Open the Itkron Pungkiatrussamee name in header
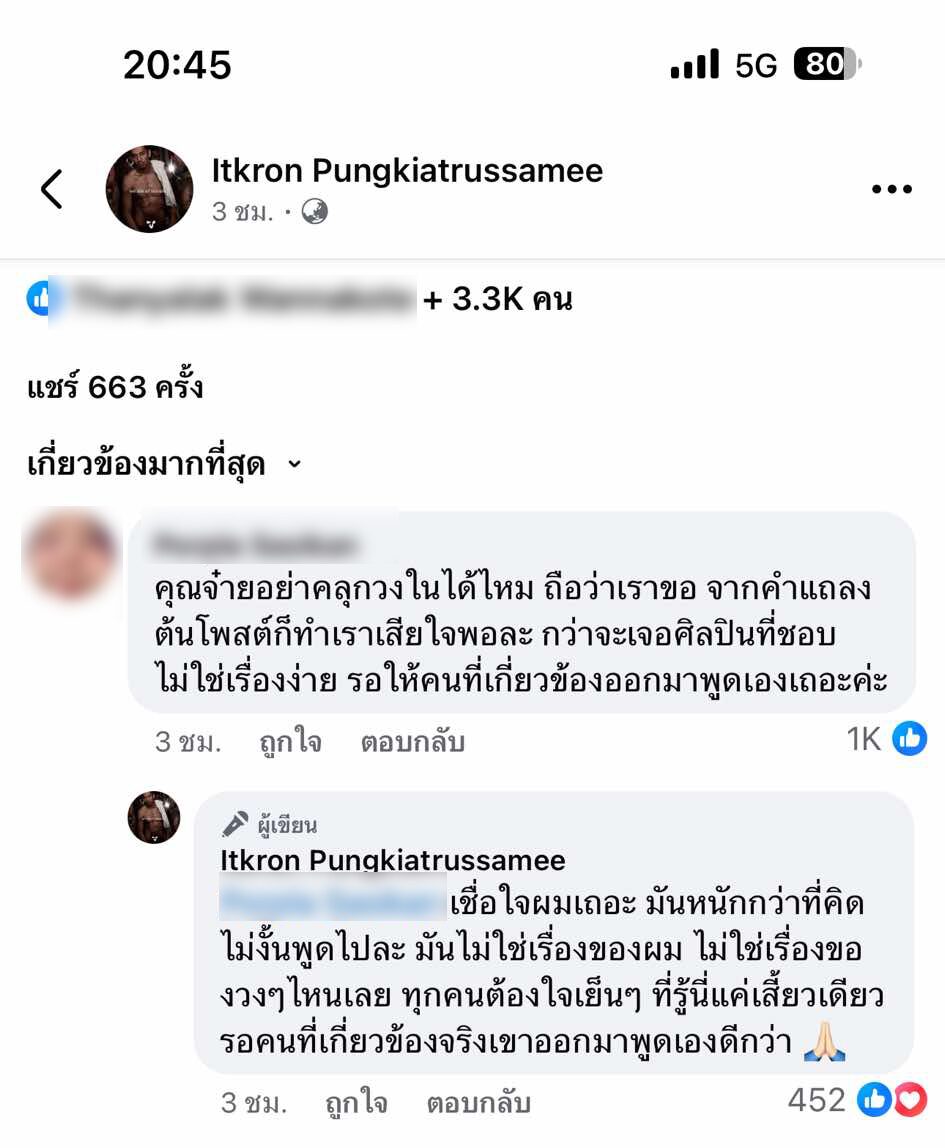Image resolution: width=945 pixels, height=1148 pixels. tap(407, 171)
